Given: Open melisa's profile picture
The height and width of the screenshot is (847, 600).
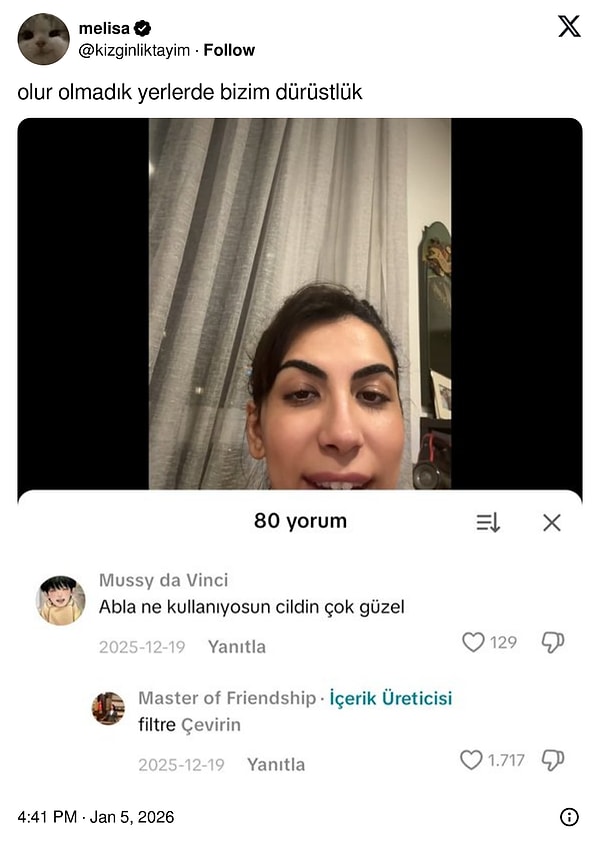Looking at the screenshot, I should (x=43, y=39).
